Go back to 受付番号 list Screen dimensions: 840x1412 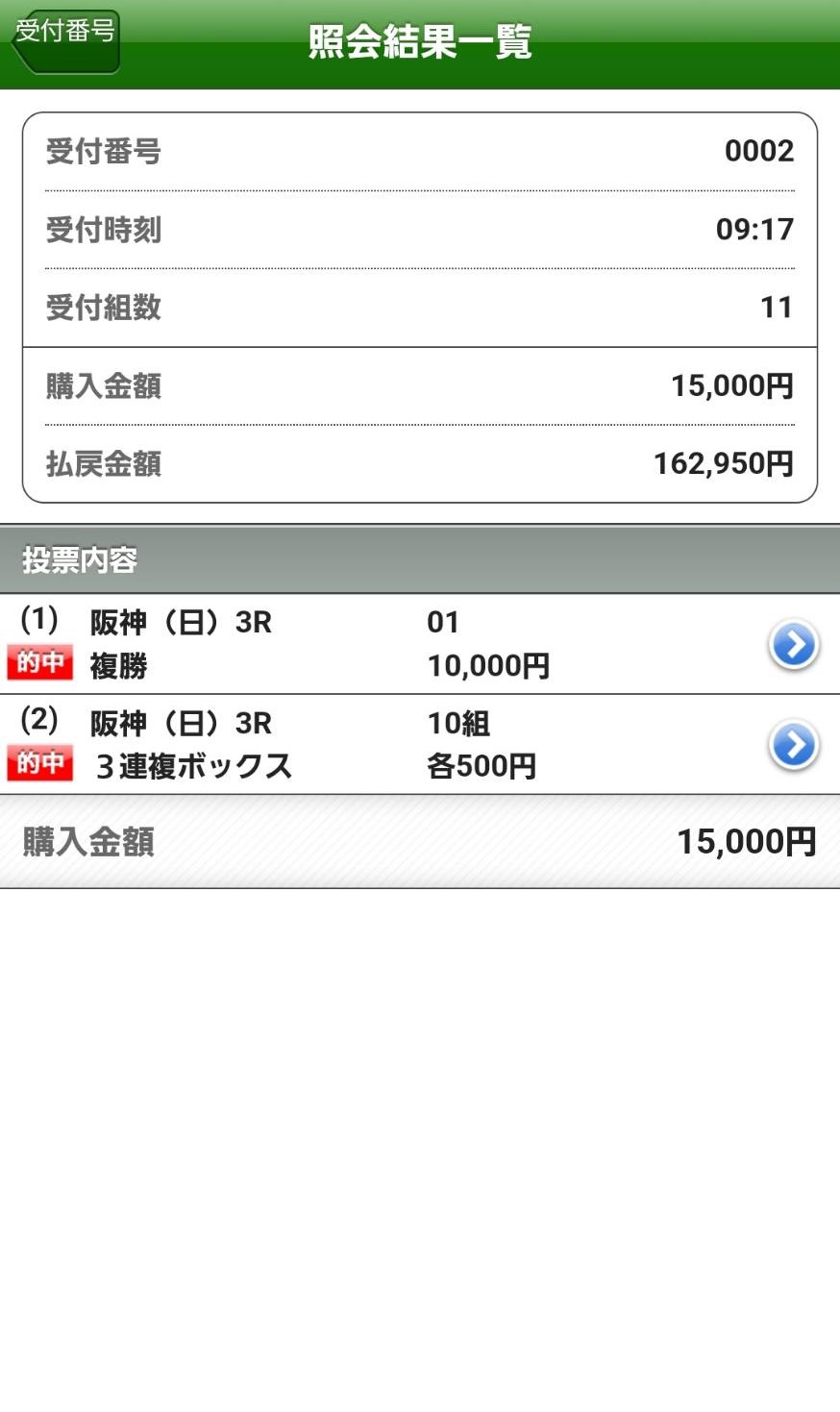click(x=65, y=41)
